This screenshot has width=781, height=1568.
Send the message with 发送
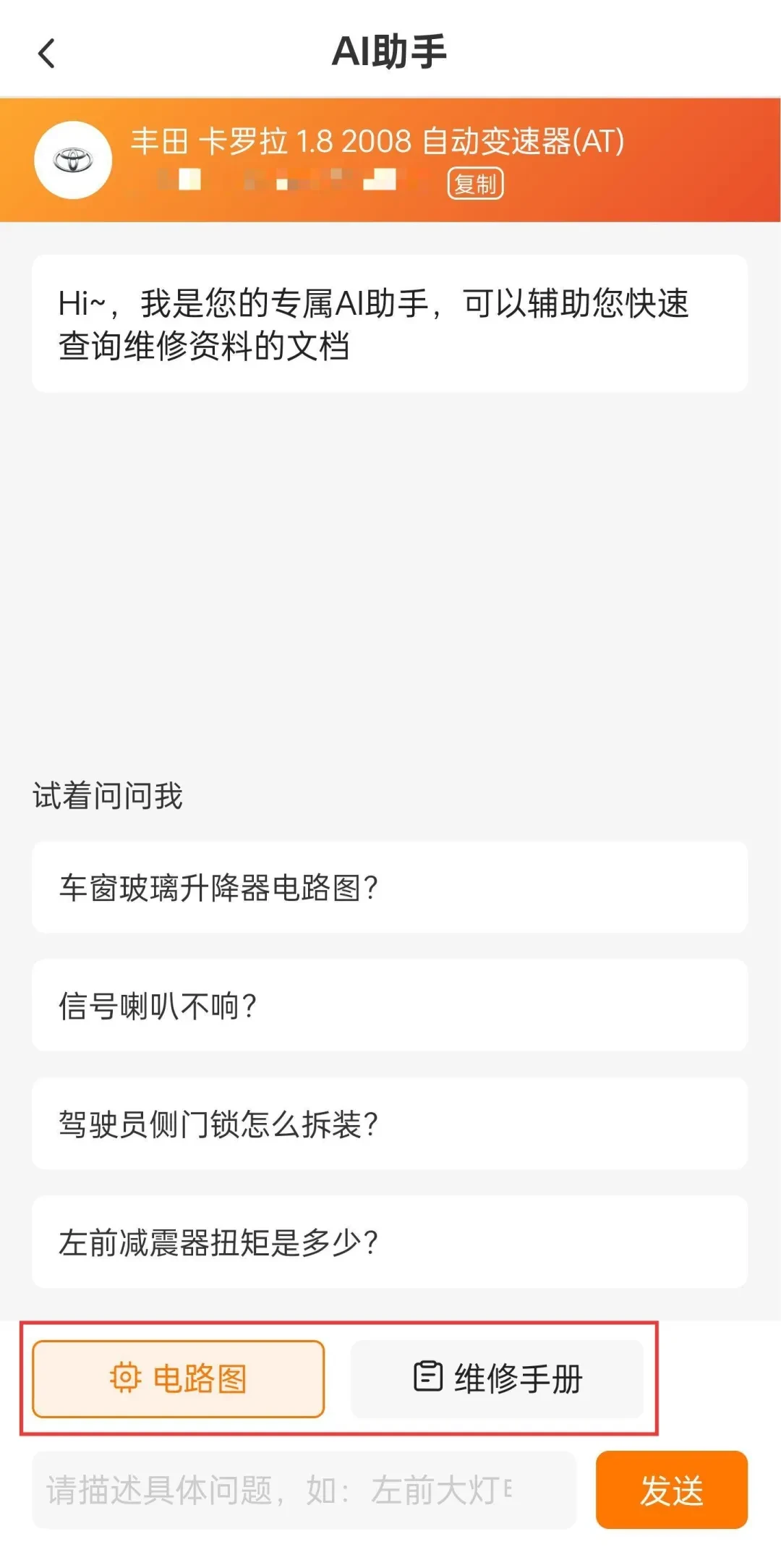(671, 1490)
